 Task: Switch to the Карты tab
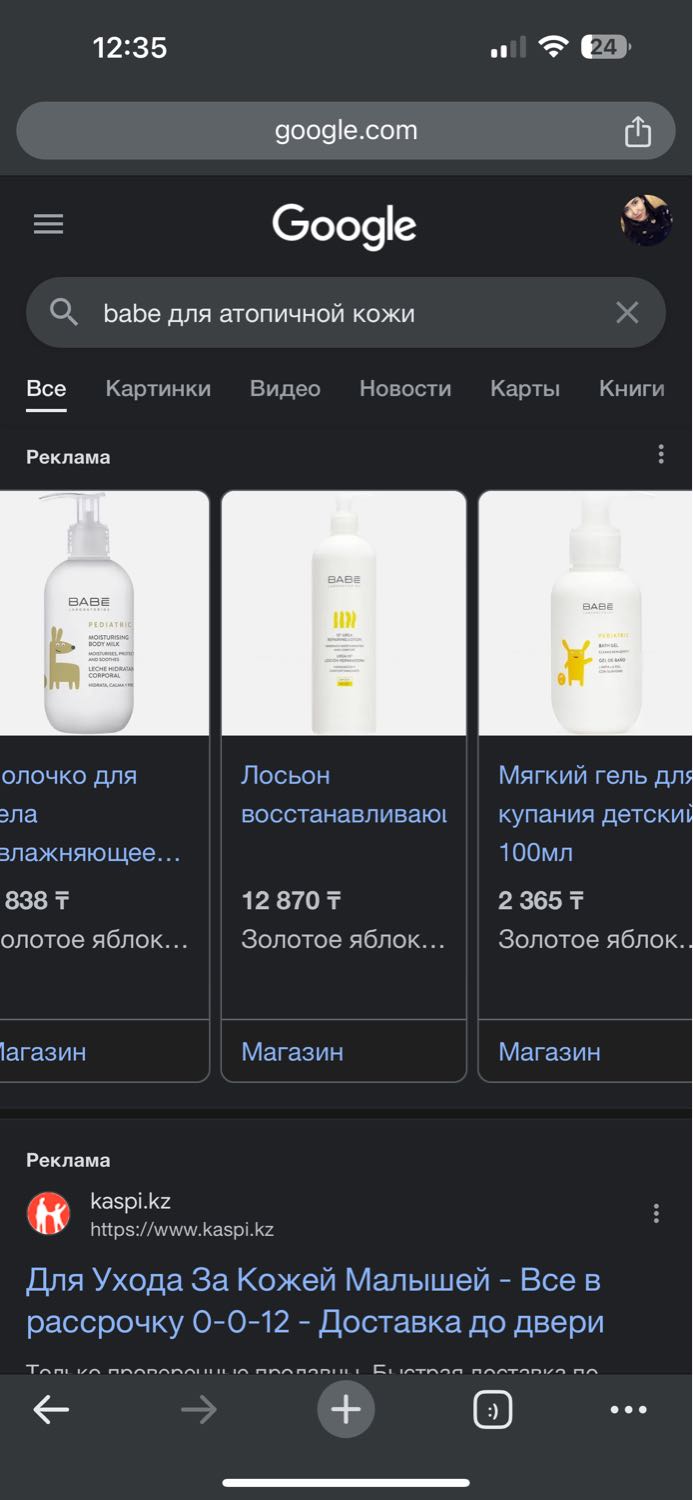(525, 389)
